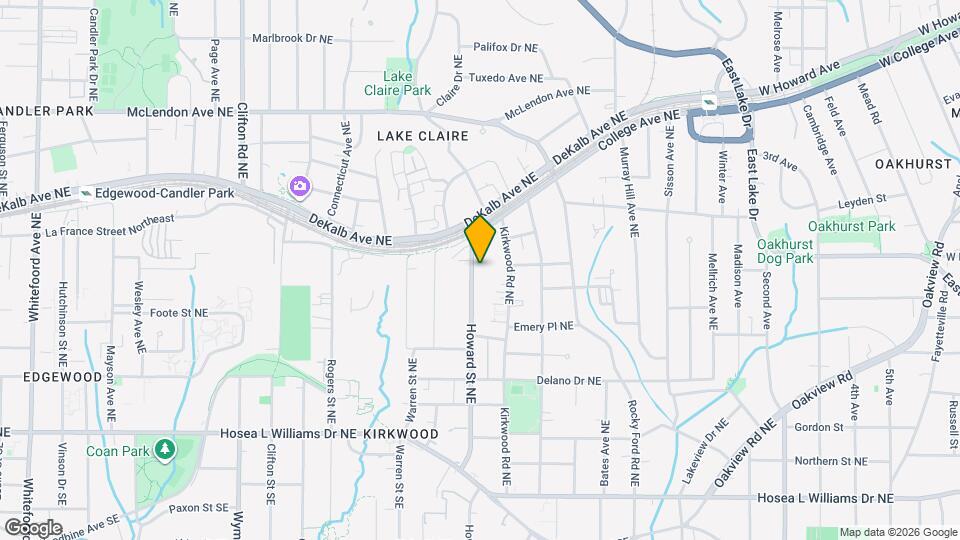Tap the orange location marker on Howard St
960x540 pixels.
[x=481, y=238]
